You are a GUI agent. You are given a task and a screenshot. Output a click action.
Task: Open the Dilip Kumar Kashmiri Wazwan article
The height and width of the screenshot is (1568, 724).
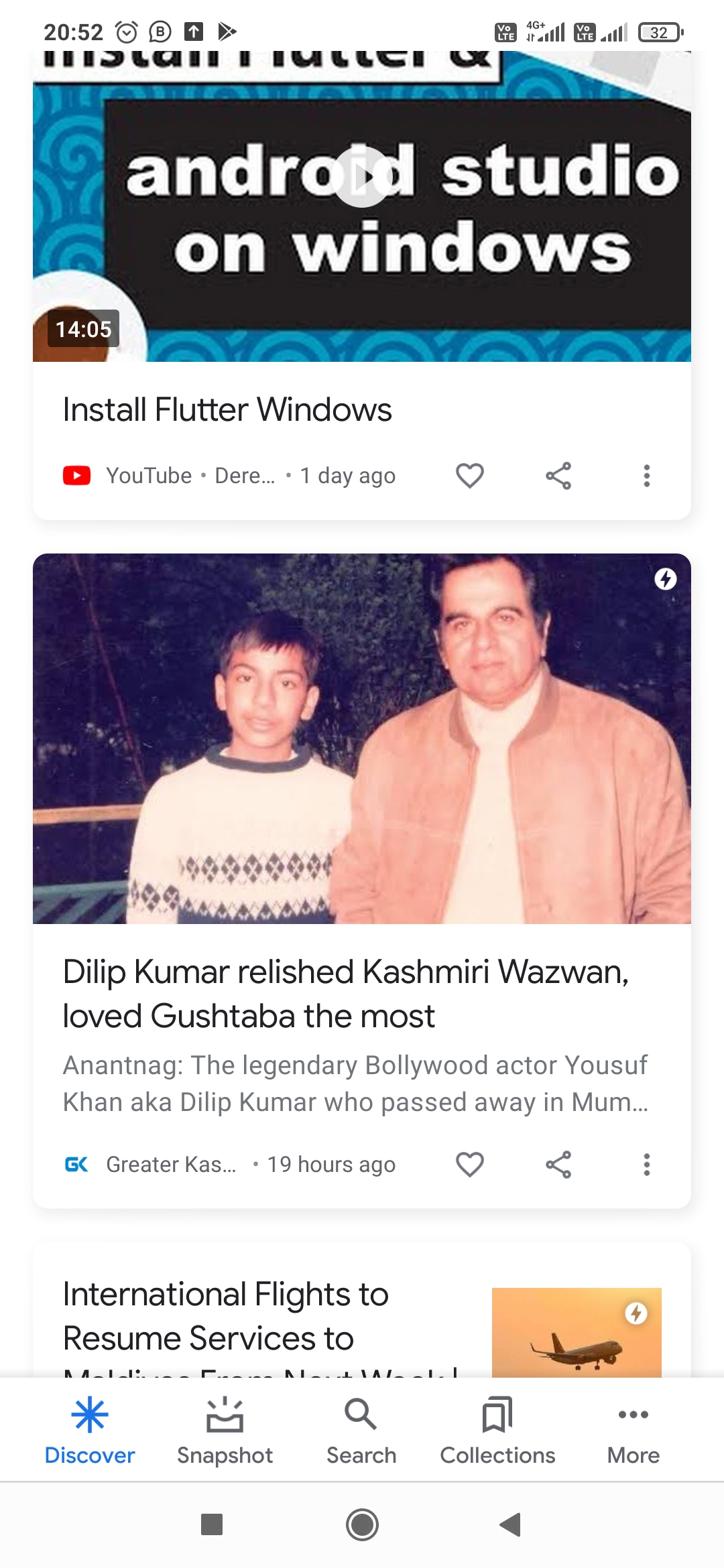[x=345, y=994]
